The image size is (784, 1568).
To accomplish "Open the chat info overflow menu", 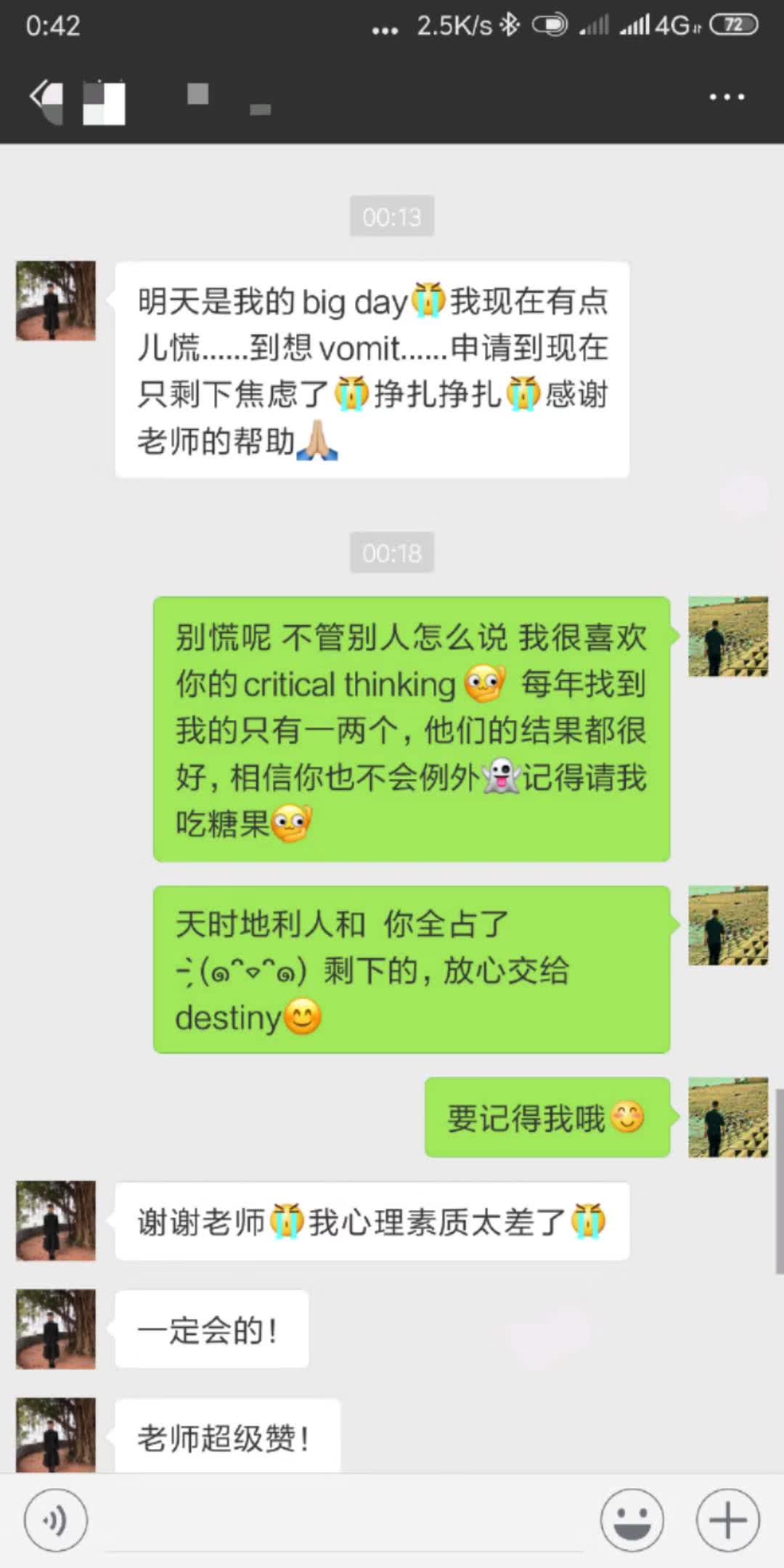I will 727,97.
